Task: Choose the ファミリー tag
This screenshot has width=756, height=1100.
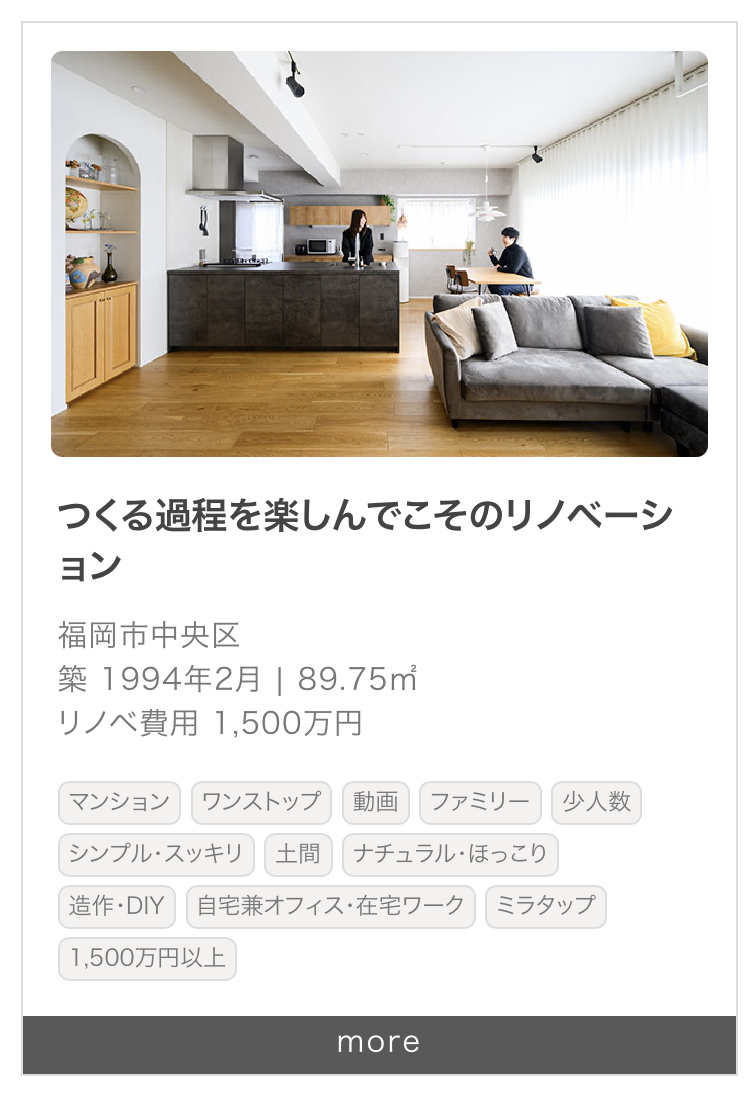Action: (x=480, y=802)
